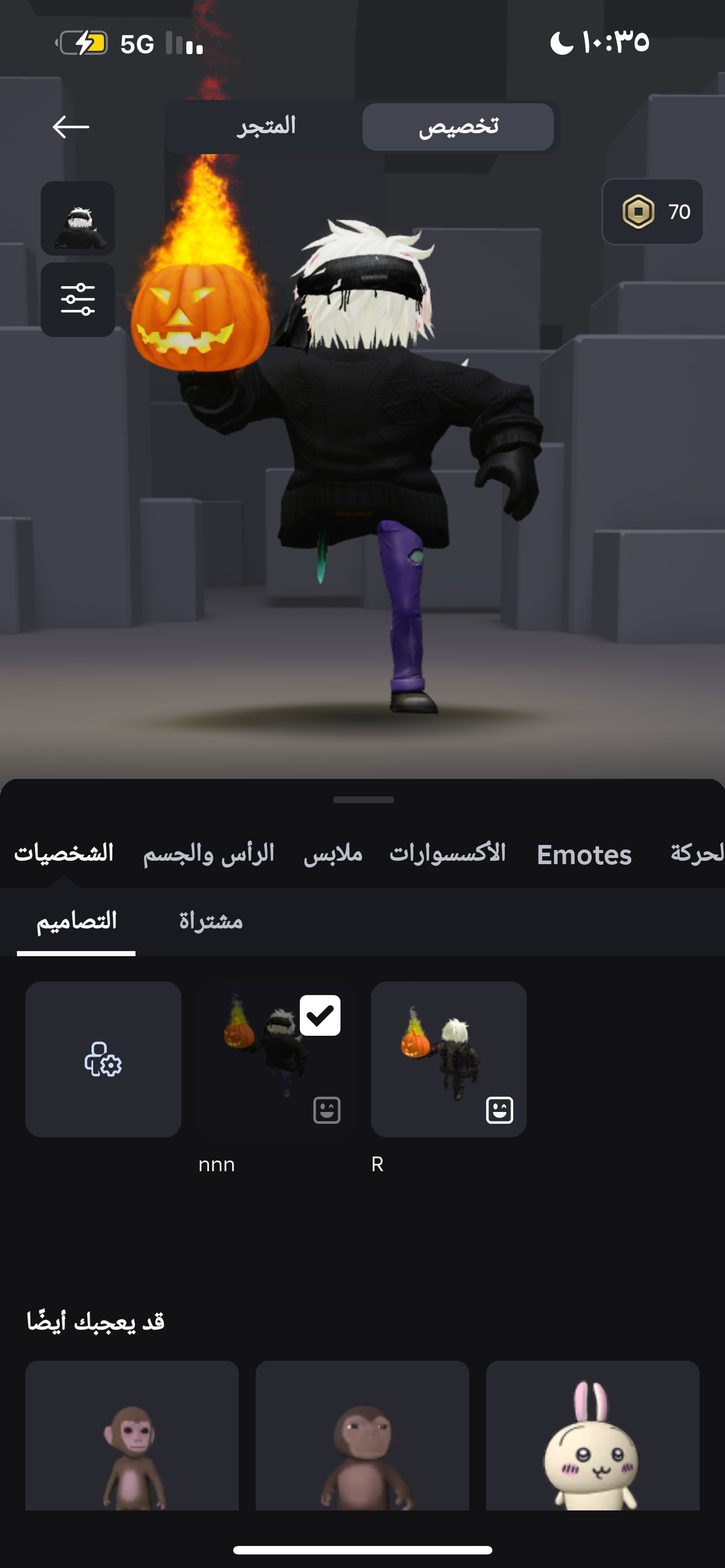
Task: Tap the panel drag handle
Action: (x=364, y=800)
